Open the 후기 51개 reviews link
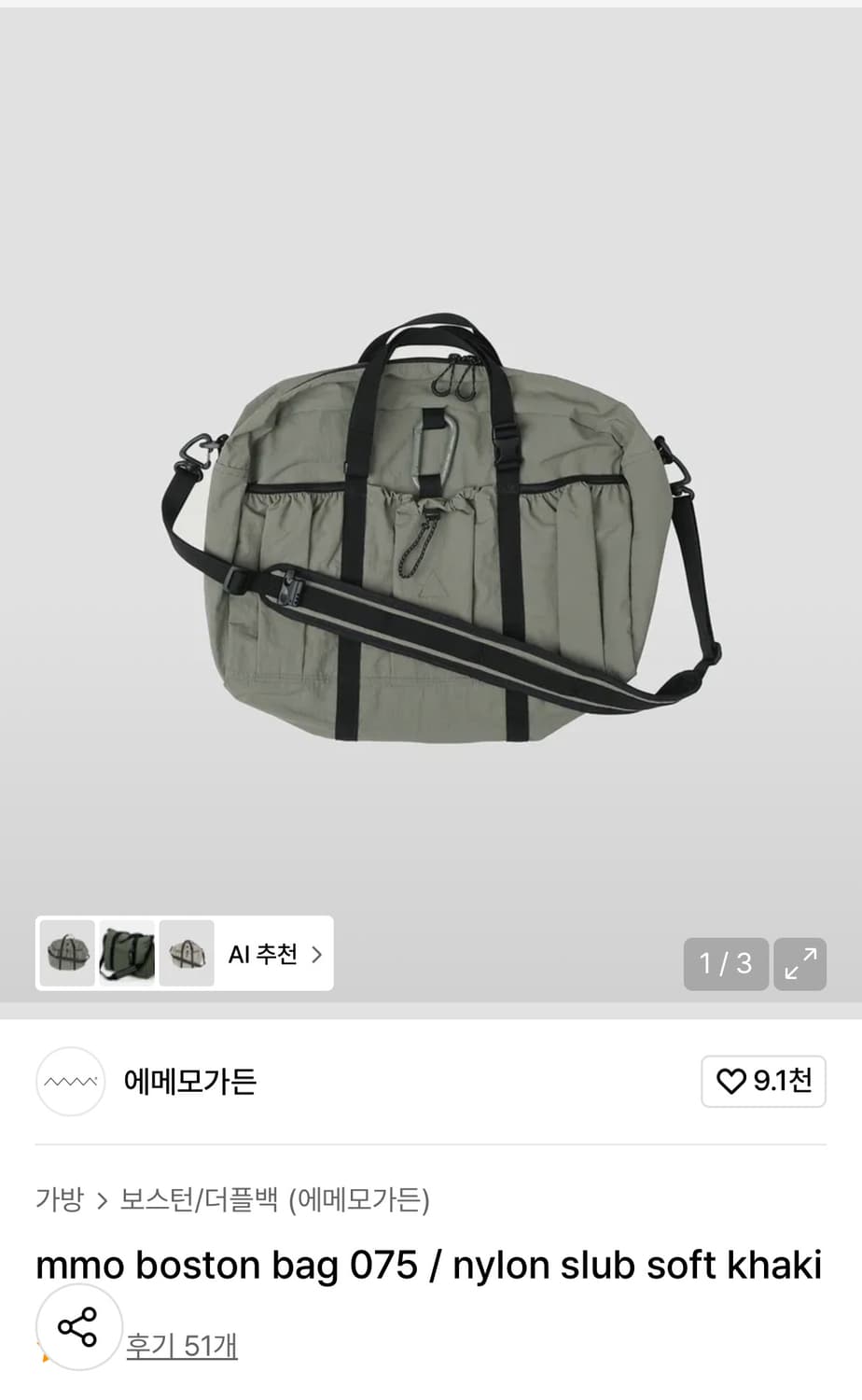 click(182, 1346)
